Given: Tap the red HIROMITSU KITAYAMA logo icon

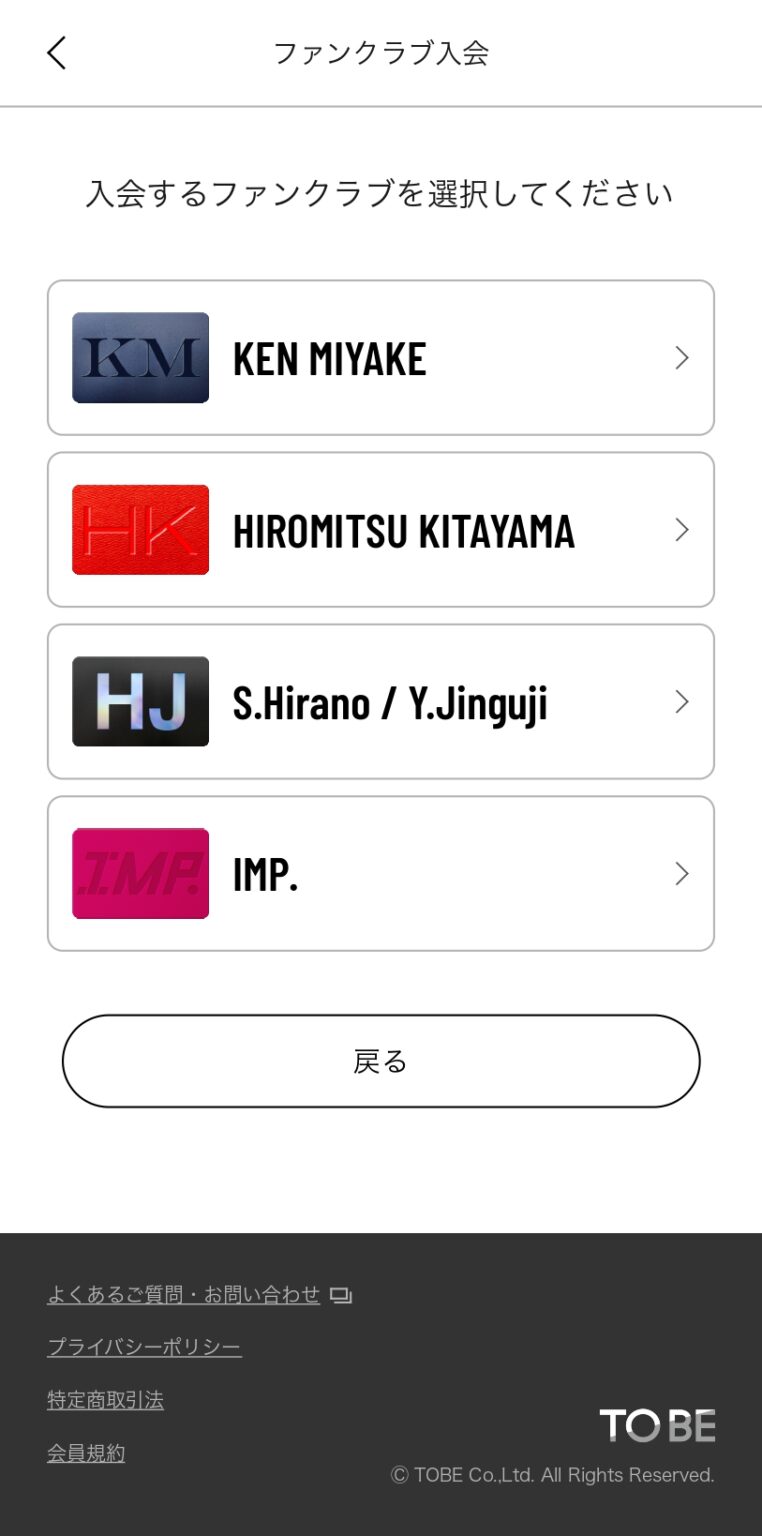Looking at the screenshot, I should coord(139,529).
